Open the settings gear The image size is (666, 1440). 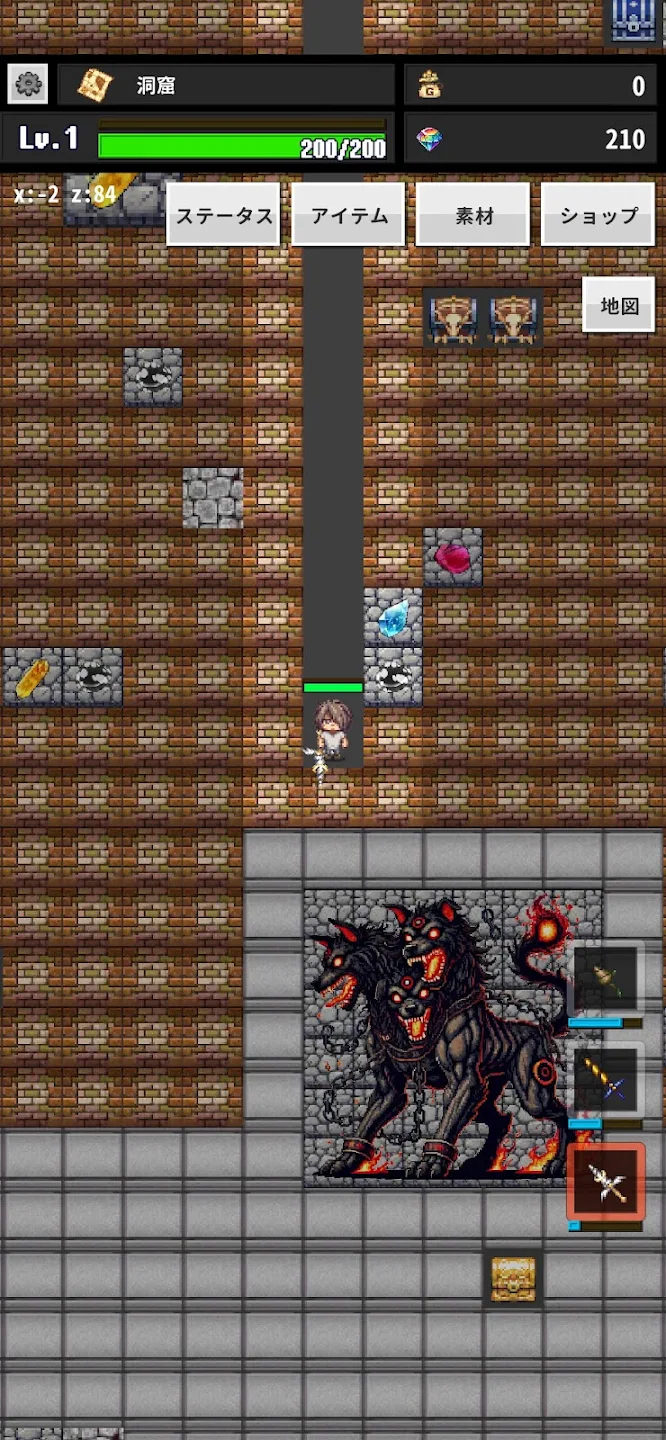pyautogui.click(x=28, y=85)
